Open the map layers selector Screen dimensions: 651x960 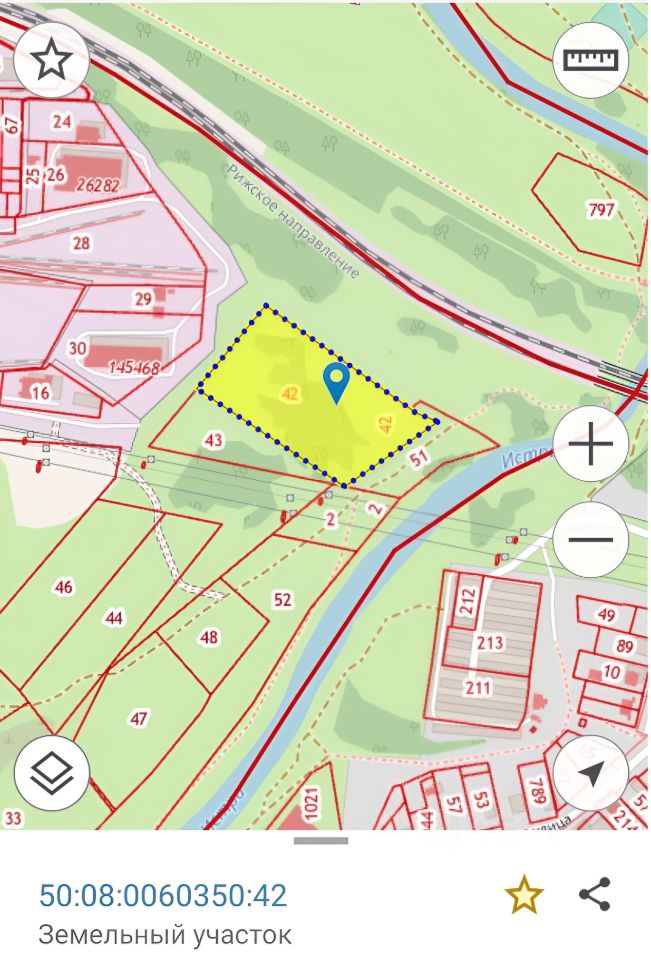[52, 773]
